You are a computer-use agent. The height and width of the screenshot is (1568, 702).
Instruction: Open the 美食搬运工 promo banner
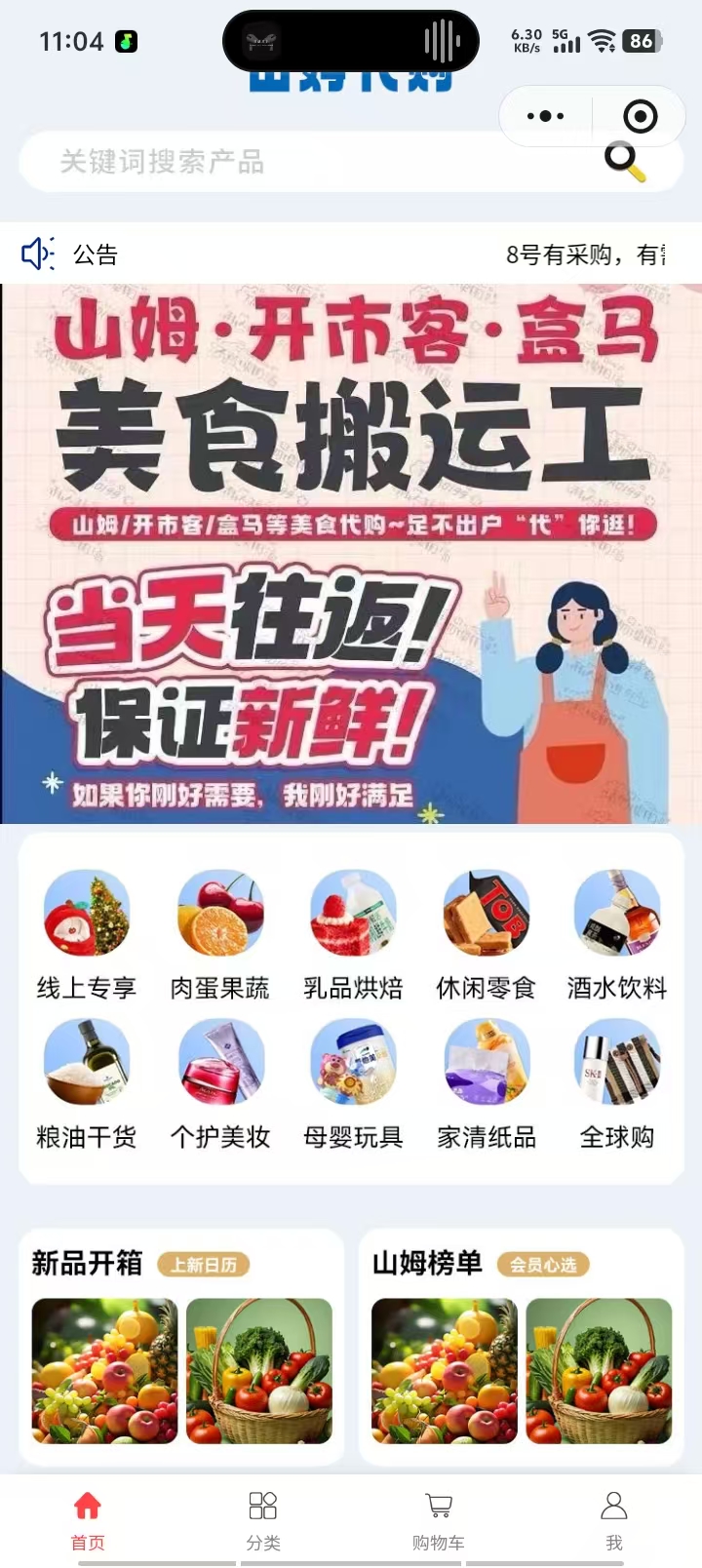(351, 554)
